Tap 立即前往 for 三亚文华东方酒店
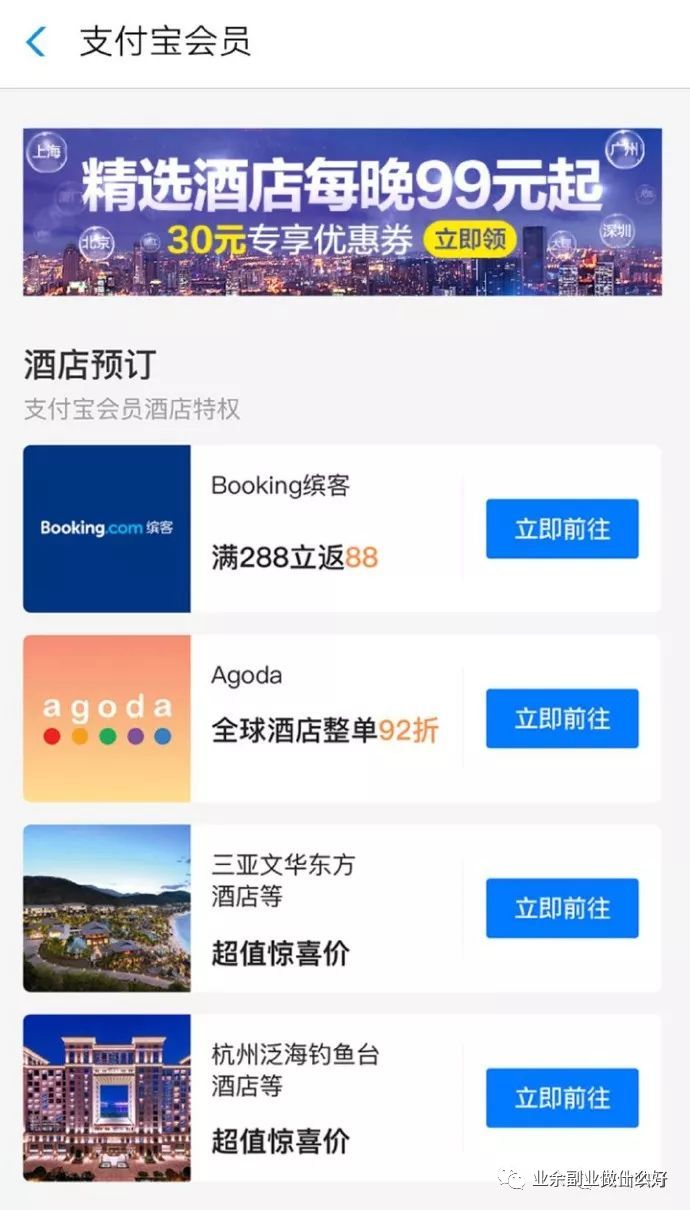690x1210 pixels. point(562,908)
